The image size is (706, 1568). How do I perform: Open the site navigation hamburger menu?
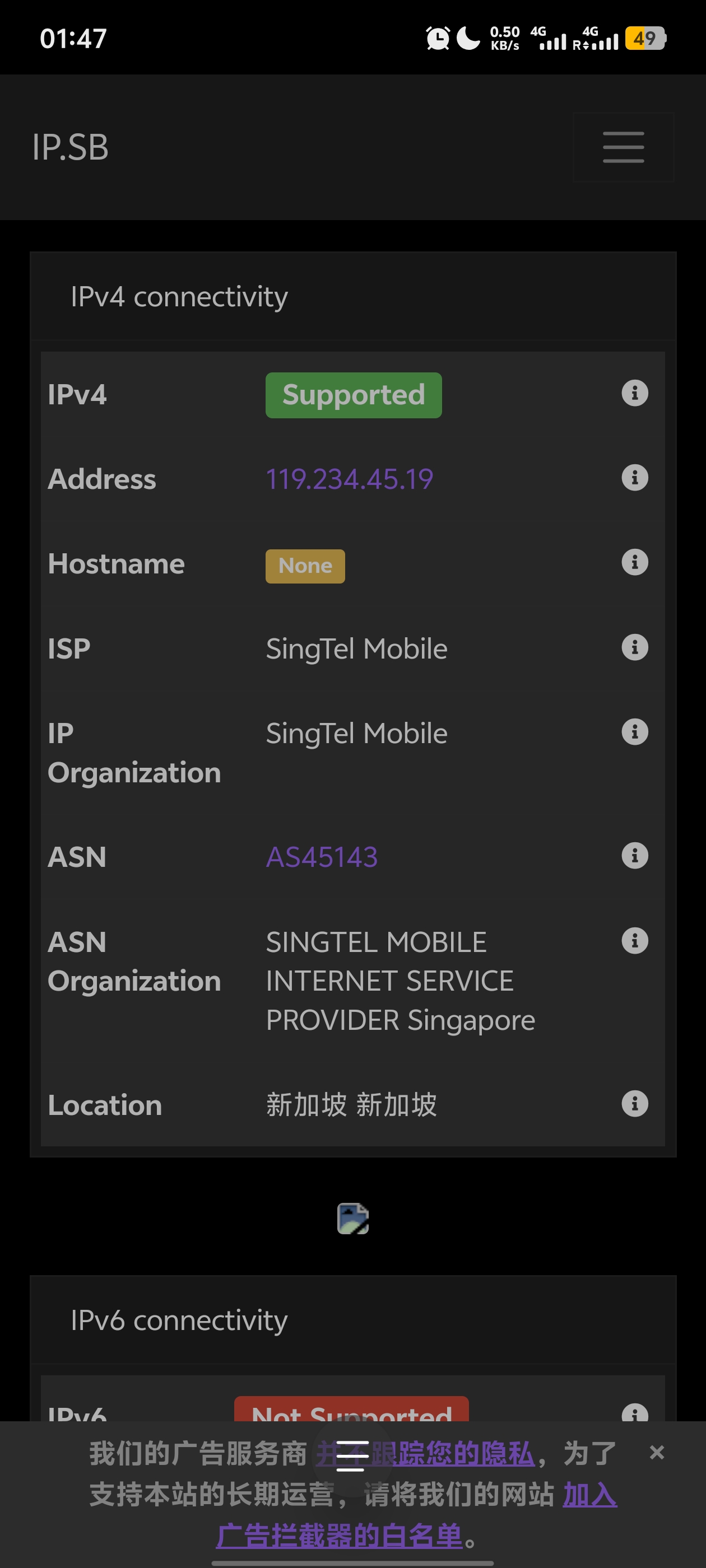click(x=623, y=147)
